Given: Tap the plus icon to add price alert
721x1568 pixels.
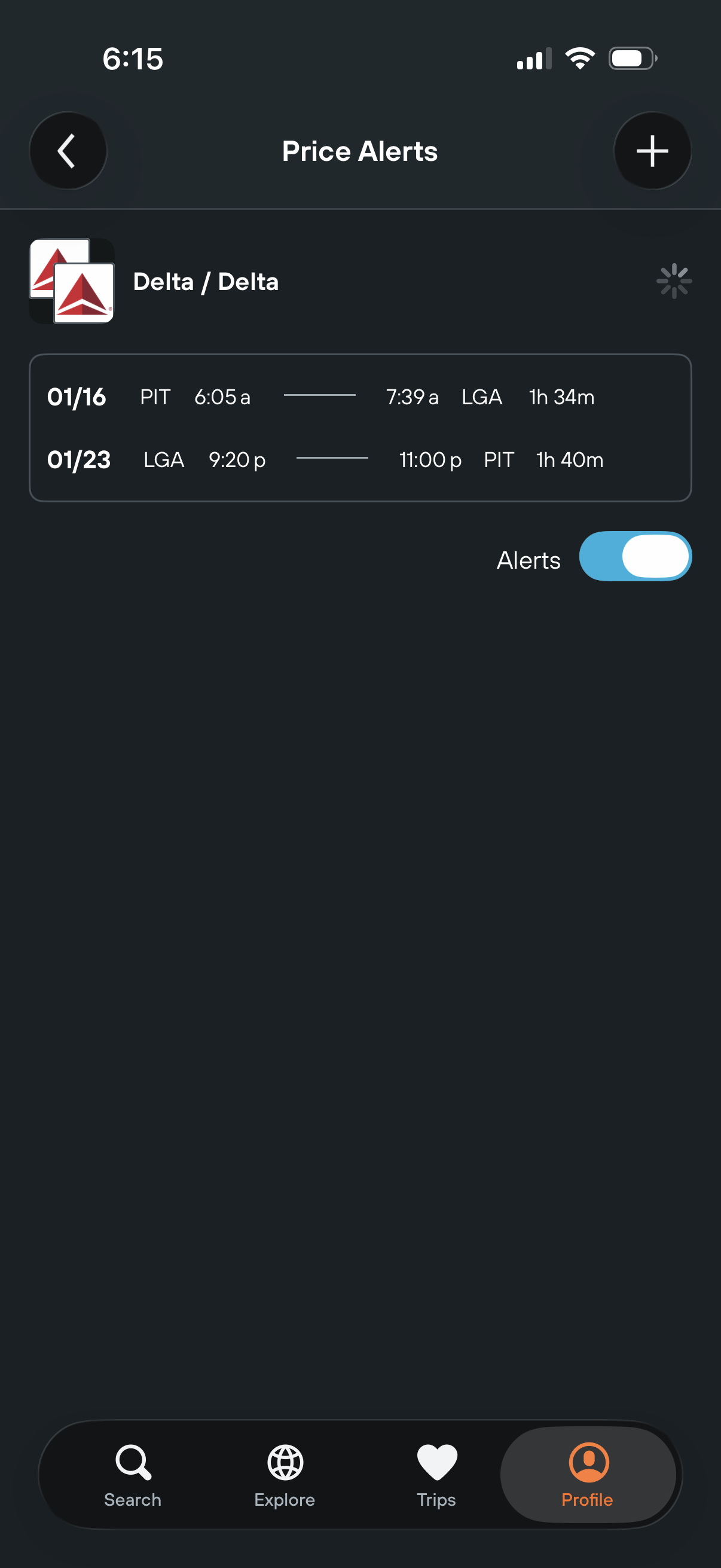Looking at the screenshot, I should (652, 150).
